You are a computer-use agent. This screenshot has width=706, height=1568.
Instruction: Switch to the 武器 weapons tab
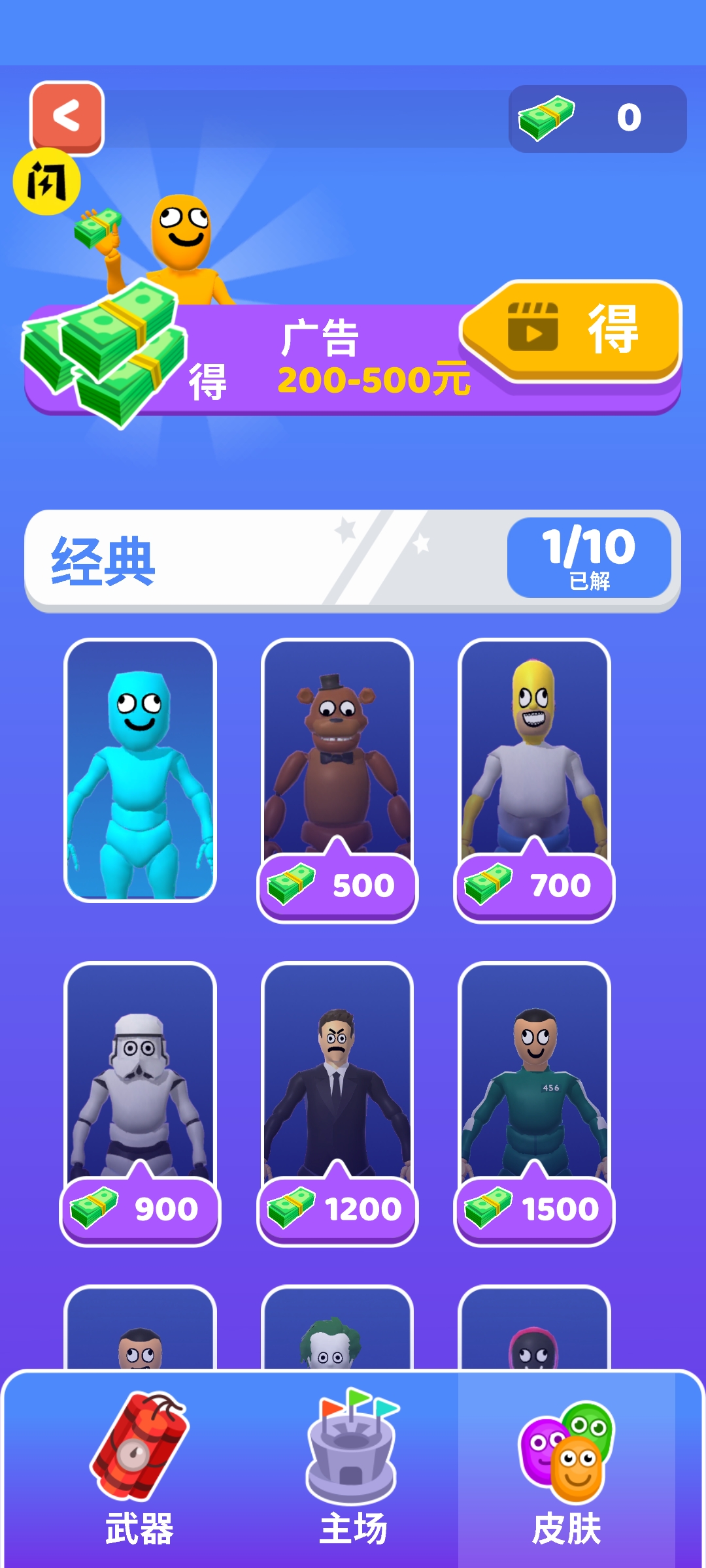(139, 1470)
